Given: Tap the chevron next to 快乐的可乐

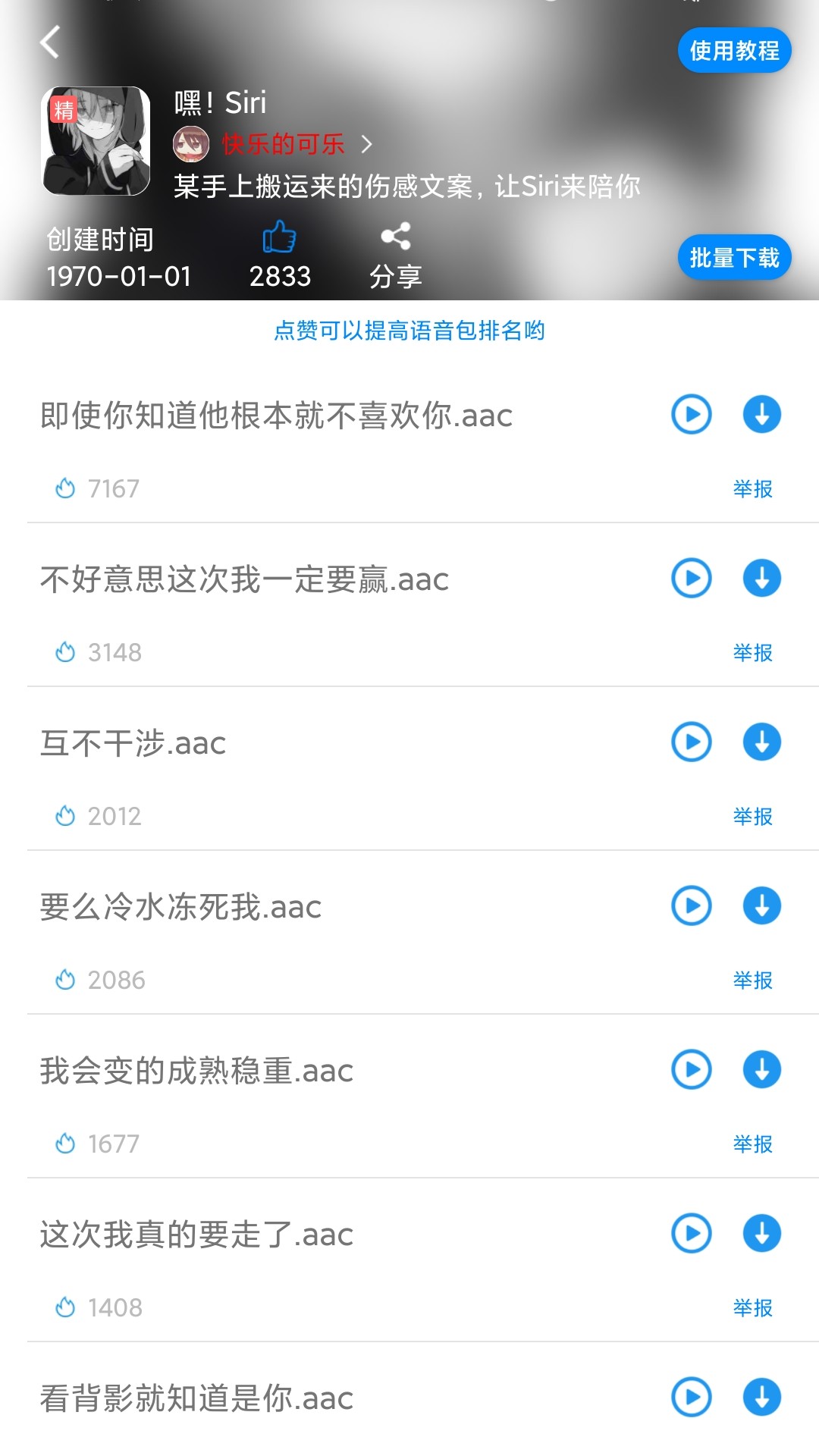Looking at the screenshot, I should click(369, 144).
